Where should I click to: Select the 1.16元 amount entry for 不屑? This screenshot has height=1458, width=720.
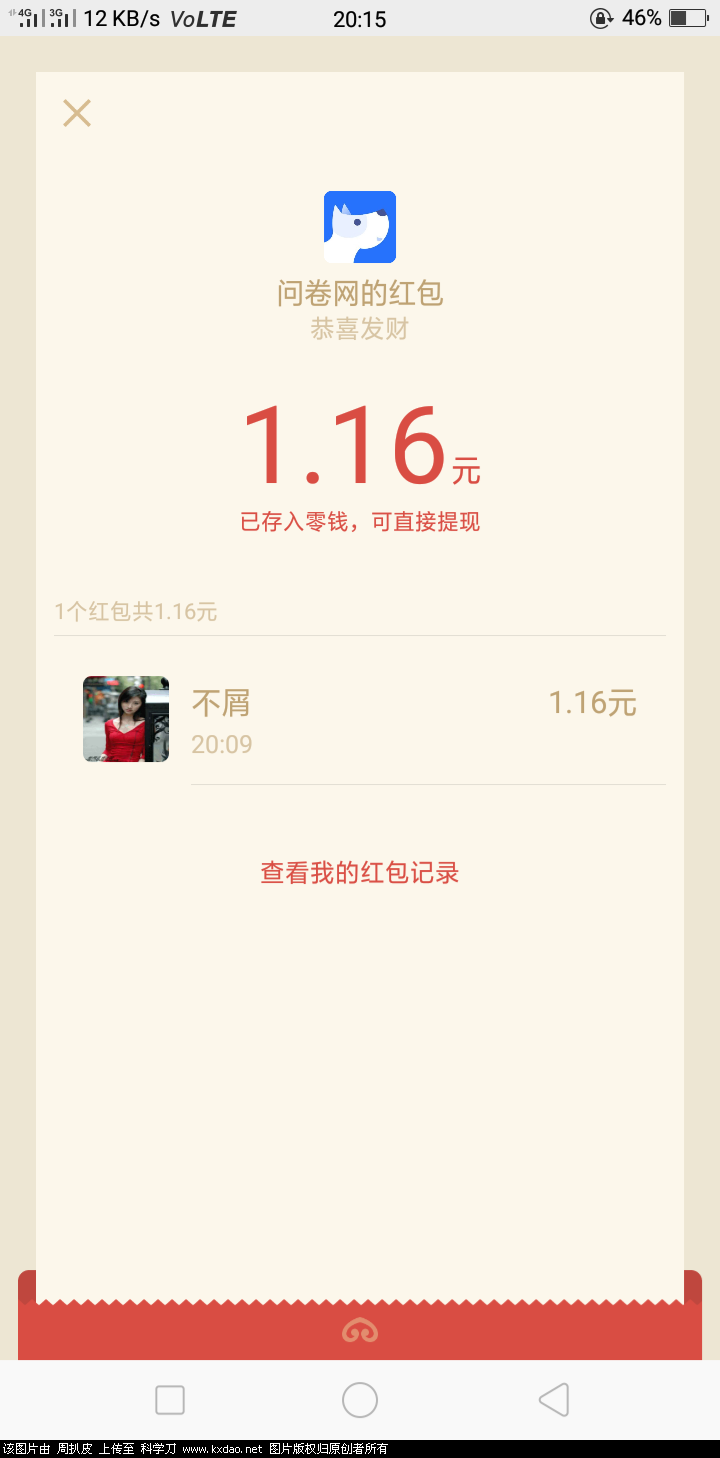coord(592,703)
